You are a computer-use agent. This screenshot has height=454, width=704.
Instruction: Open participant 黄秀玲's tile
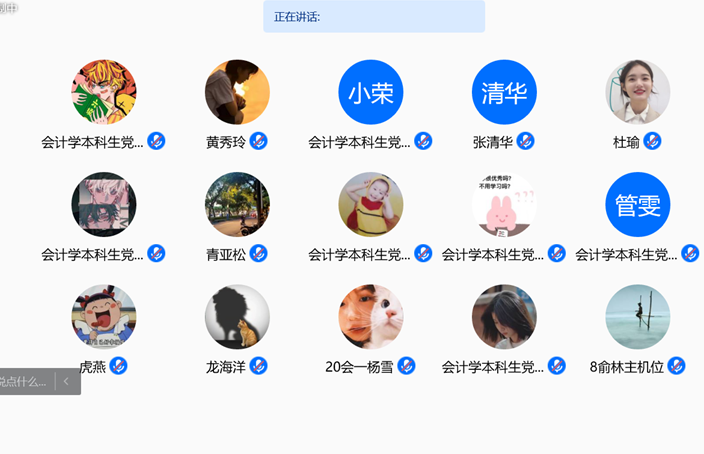(237, 92)
